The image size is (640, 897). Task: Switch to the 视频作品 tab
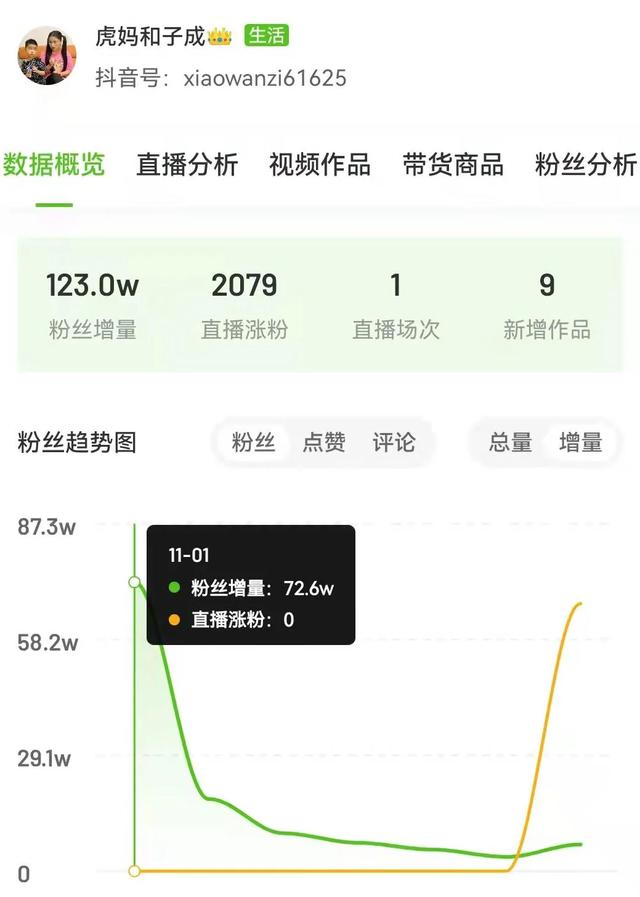click(x=320, y=165)
